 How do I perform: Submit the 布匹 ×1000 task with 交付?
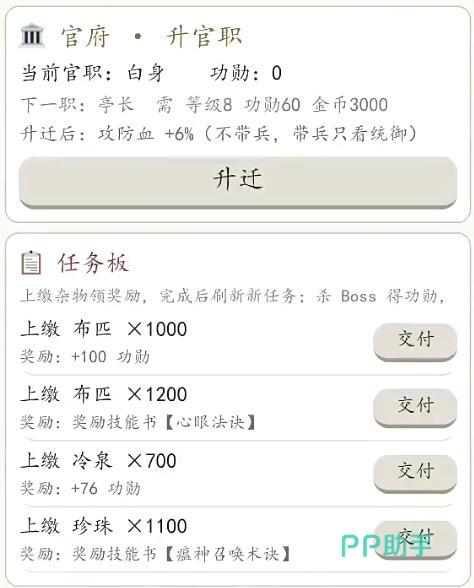tap(415, 341)
